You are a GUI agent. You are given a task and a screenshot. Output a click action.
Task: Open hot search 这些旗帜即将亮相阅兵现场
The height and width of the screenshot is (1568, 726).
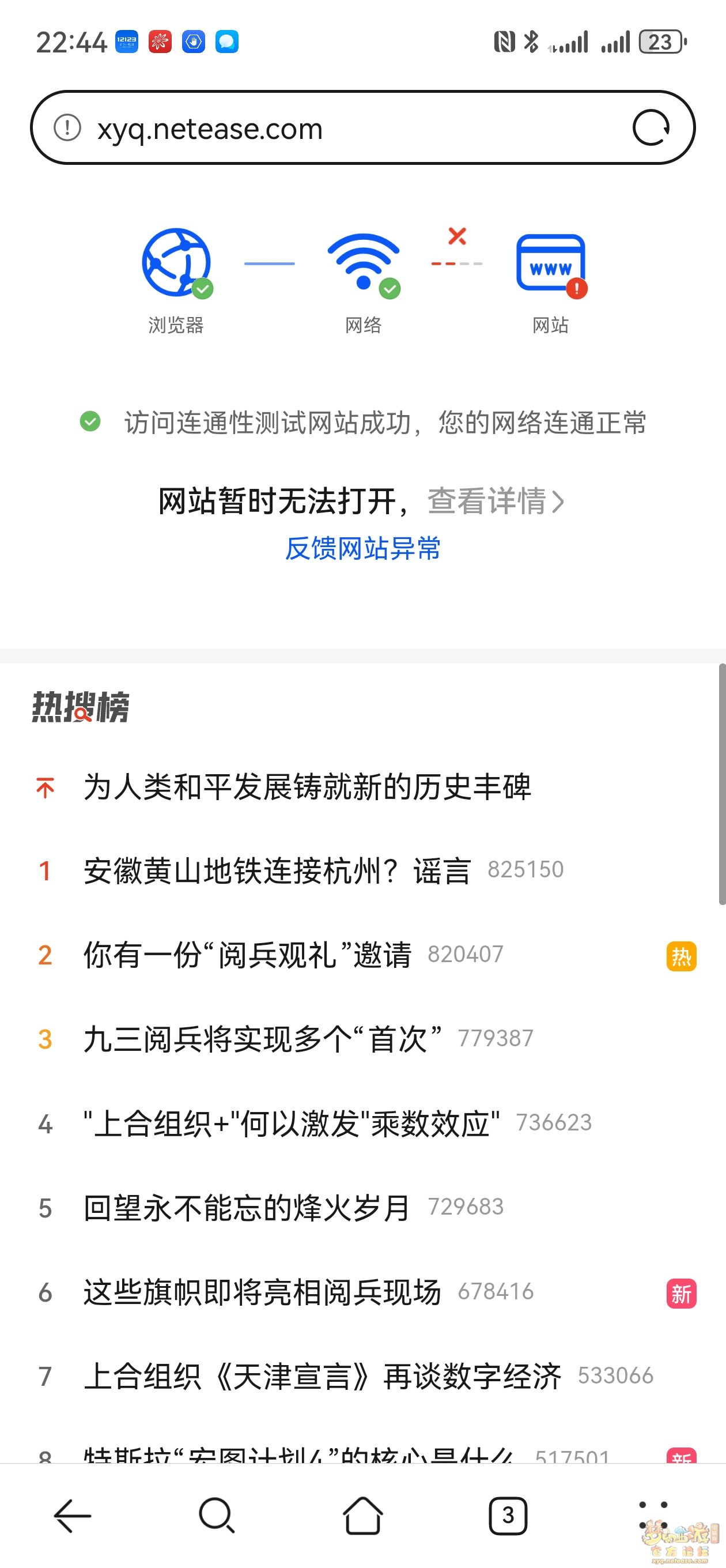(x=263, y=1292)
